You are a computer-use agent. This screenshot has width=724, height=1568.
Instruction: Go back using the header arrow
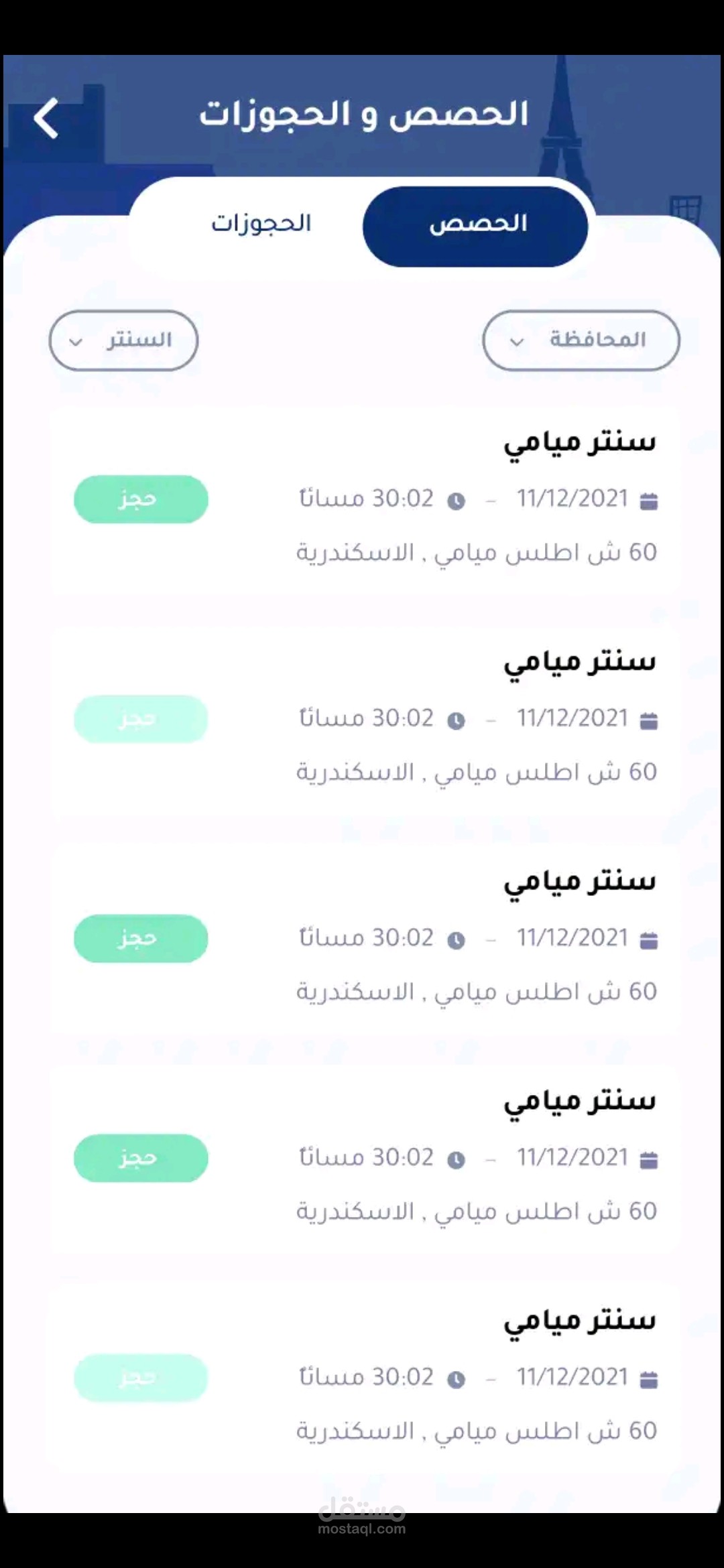coord(46,119)
